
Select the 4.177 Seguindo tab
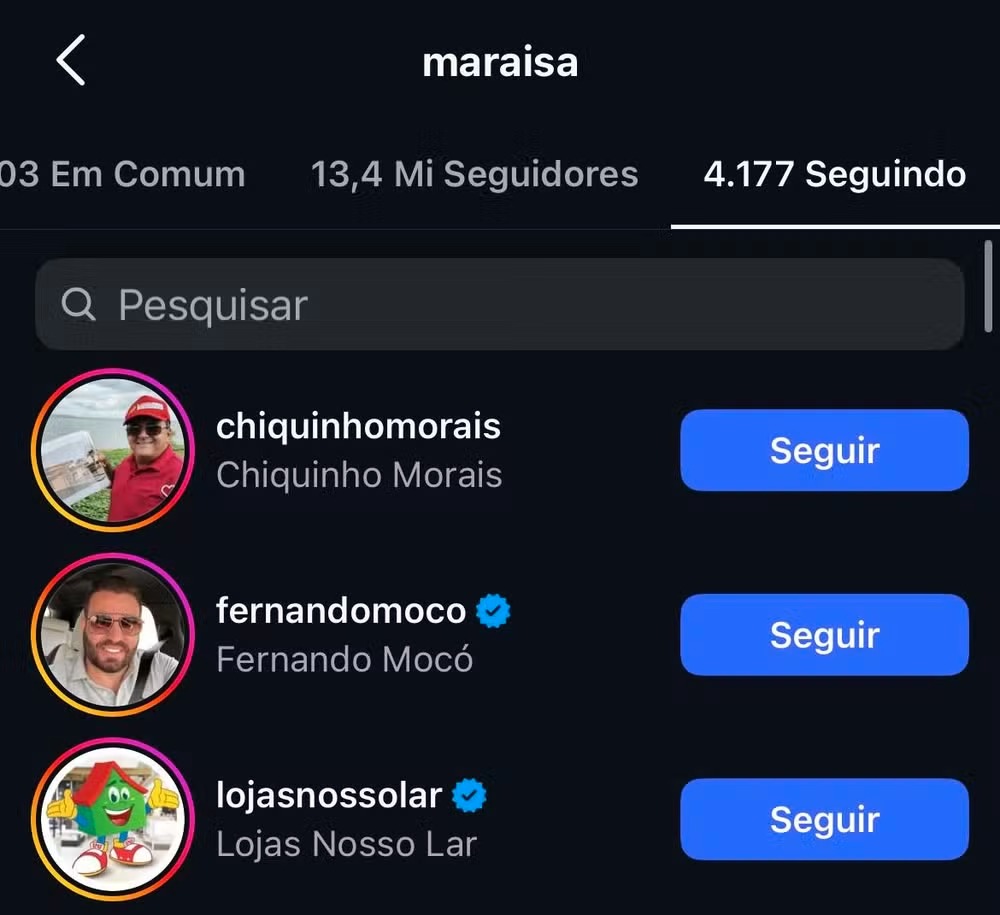click(x=834, y=175)
